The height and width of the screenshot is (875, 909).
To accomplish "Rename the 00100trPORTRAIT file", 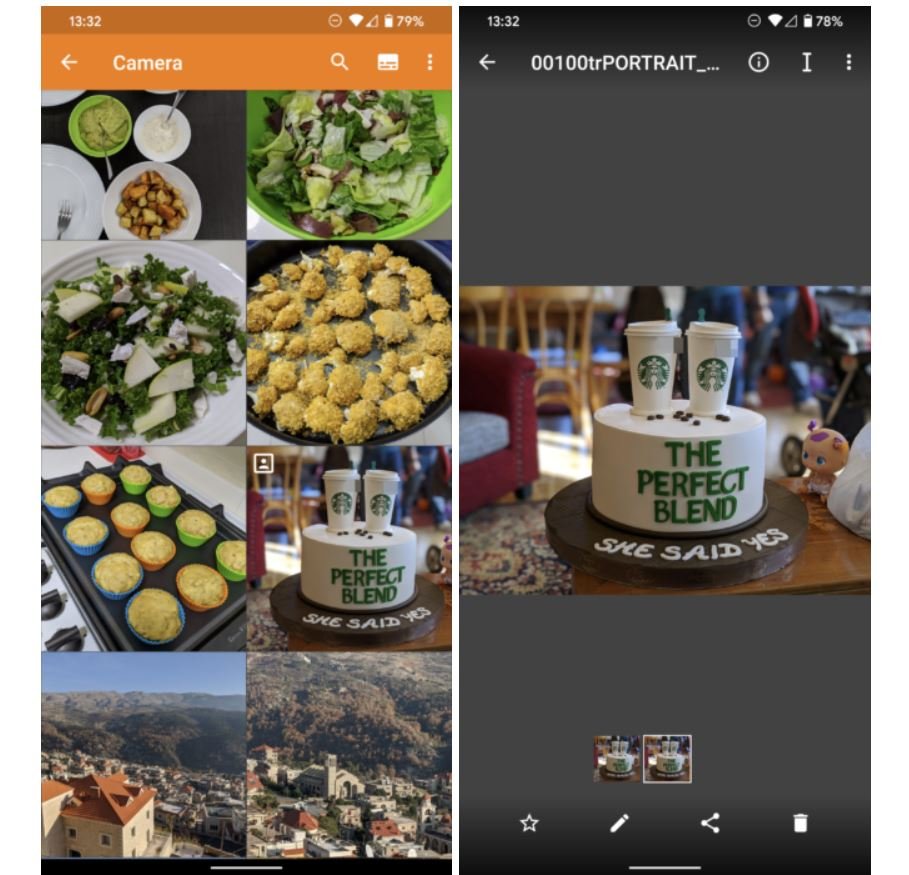I will (806, 62).
